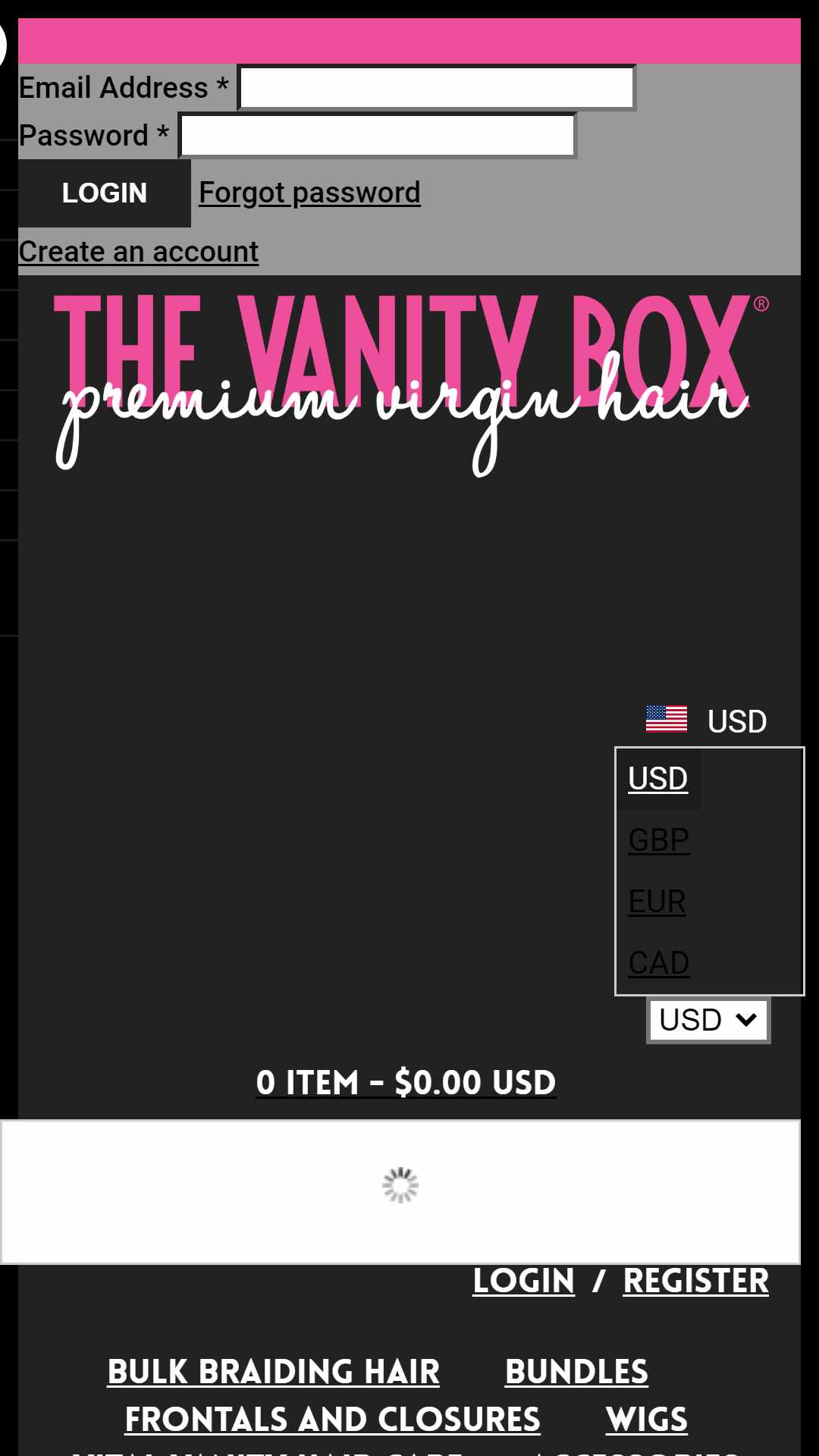This screenshot has height=1456, width=819.
Task: Pick CAD from the currency list
Action: 659,963
